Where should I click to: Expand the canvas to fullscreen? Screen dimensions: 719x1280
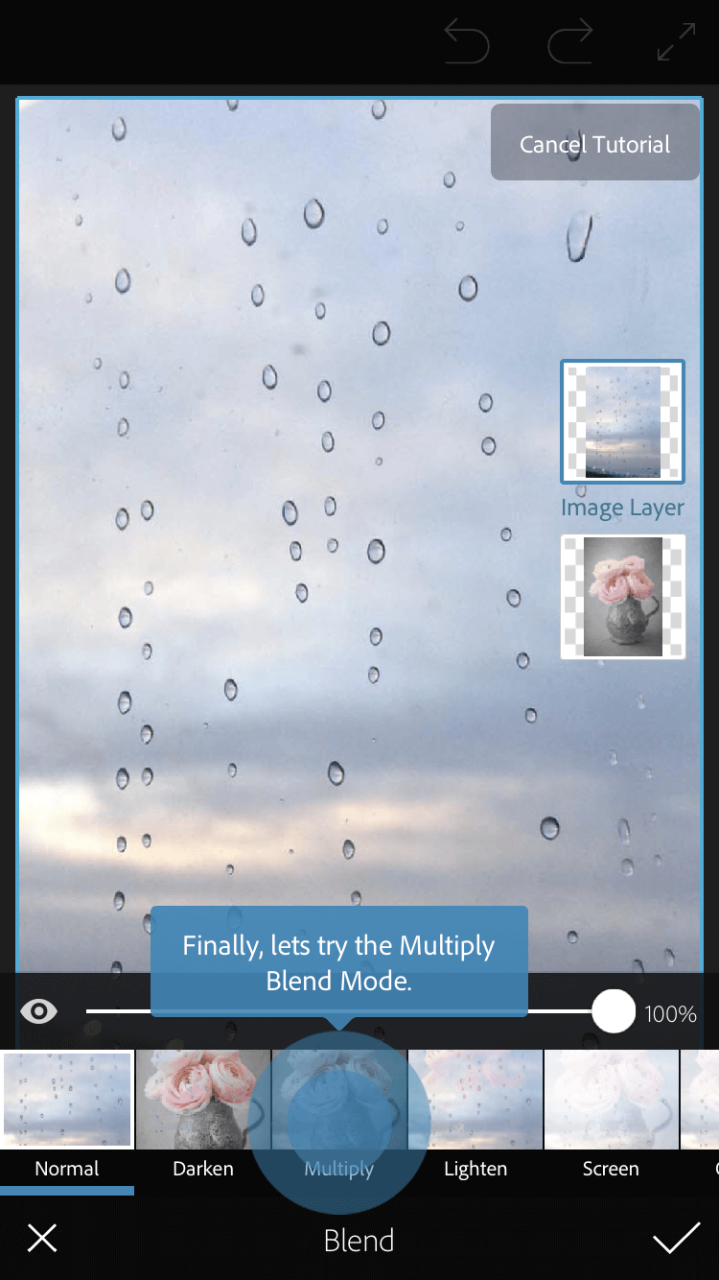(676, 43)
